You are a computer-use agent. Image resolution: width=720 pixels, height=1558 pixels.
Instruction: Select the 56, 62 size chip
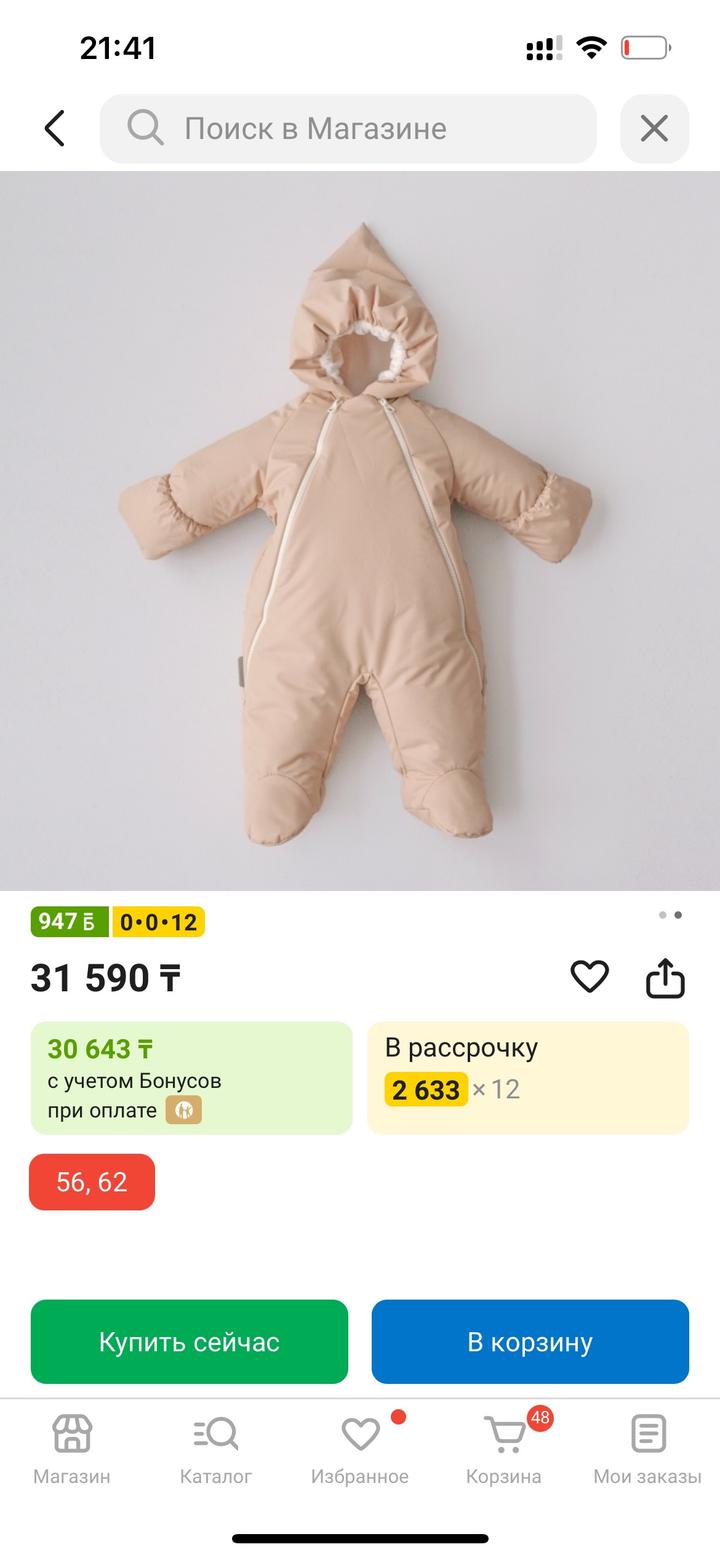(92, 1182)
